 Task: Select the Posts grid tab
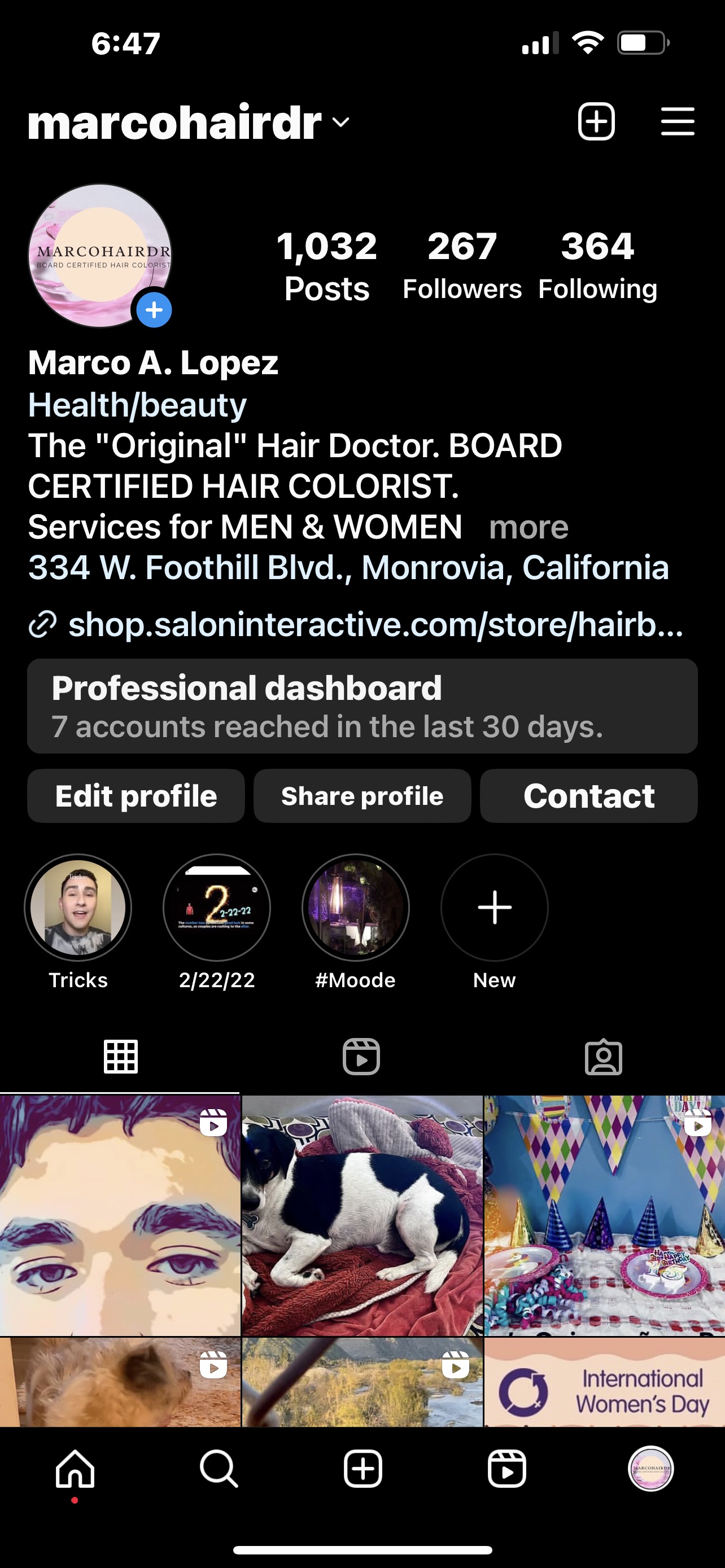pyautogui.click(x=120, y=1057)
